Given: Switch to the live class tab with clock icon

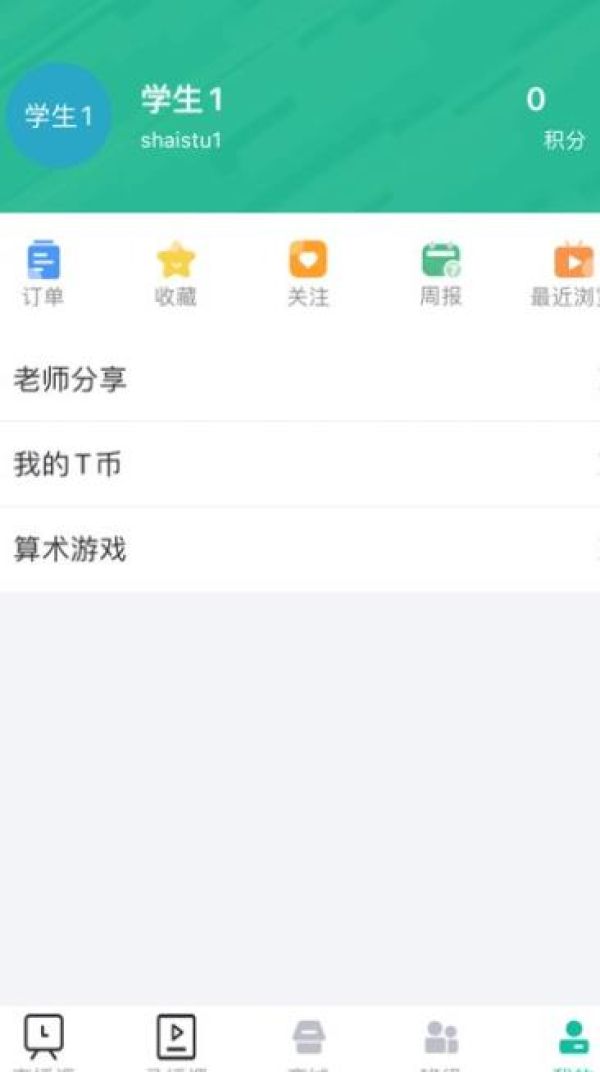Looking at the screenshot, I should click(44, 1040).
